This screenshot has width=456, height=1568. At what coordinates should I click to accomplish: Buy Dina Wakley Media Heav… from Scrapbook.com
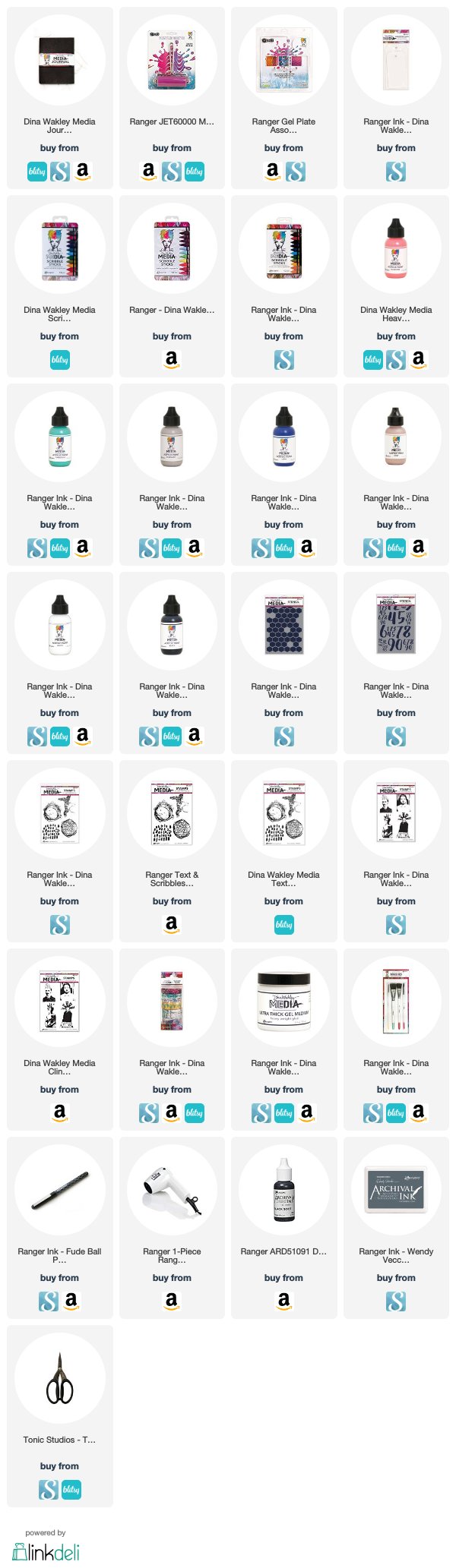tap(396, 360)
